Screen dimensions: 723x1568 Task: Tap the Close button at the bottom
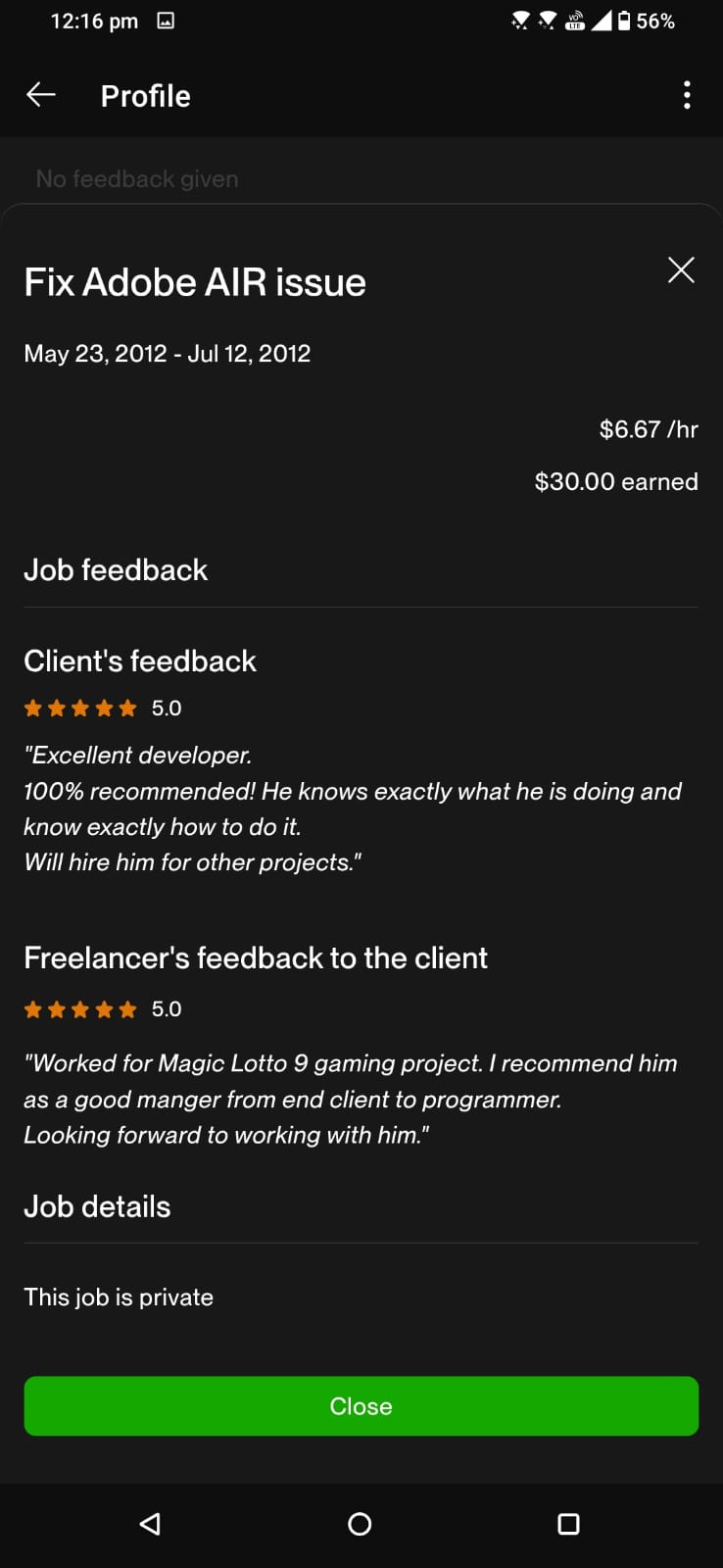click(361, 1405)
